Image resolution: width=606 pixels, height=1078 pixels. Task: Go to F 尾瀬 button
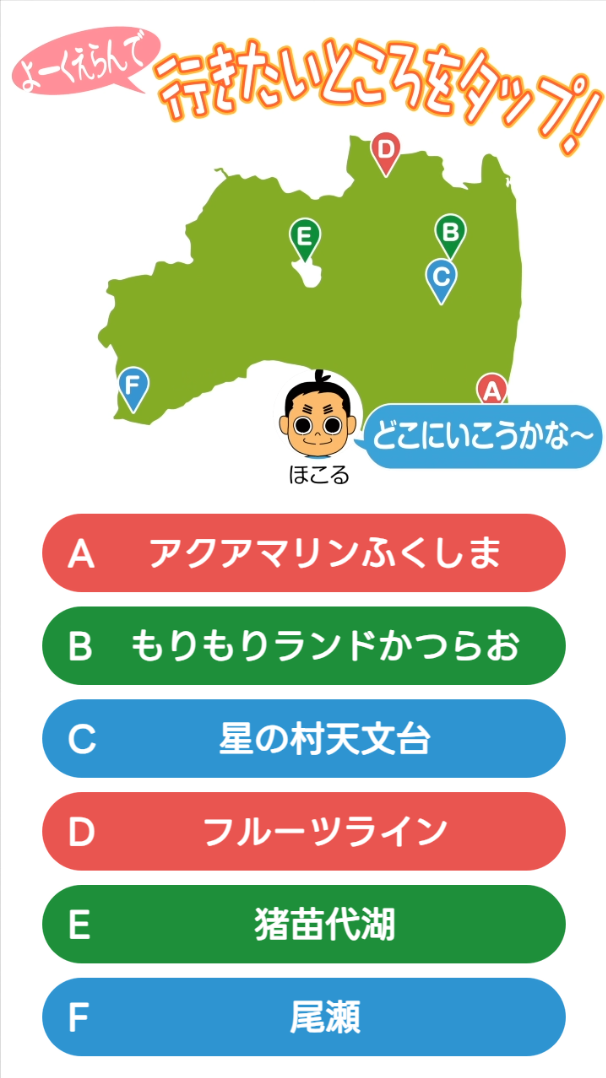[303, 1017]
